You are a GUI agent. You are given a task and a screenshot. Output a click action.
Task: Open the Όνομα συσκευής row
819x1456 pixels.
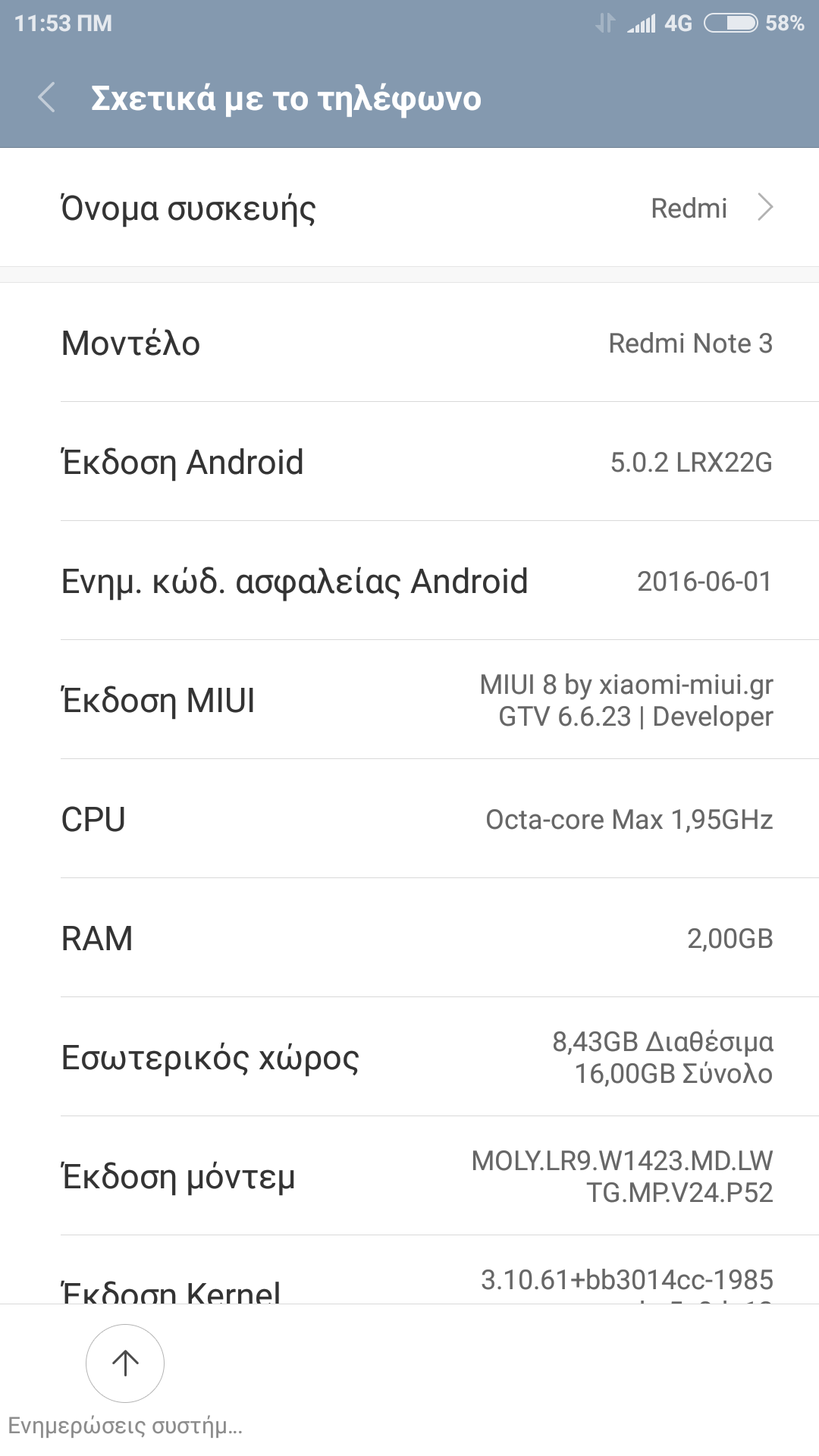409,208
